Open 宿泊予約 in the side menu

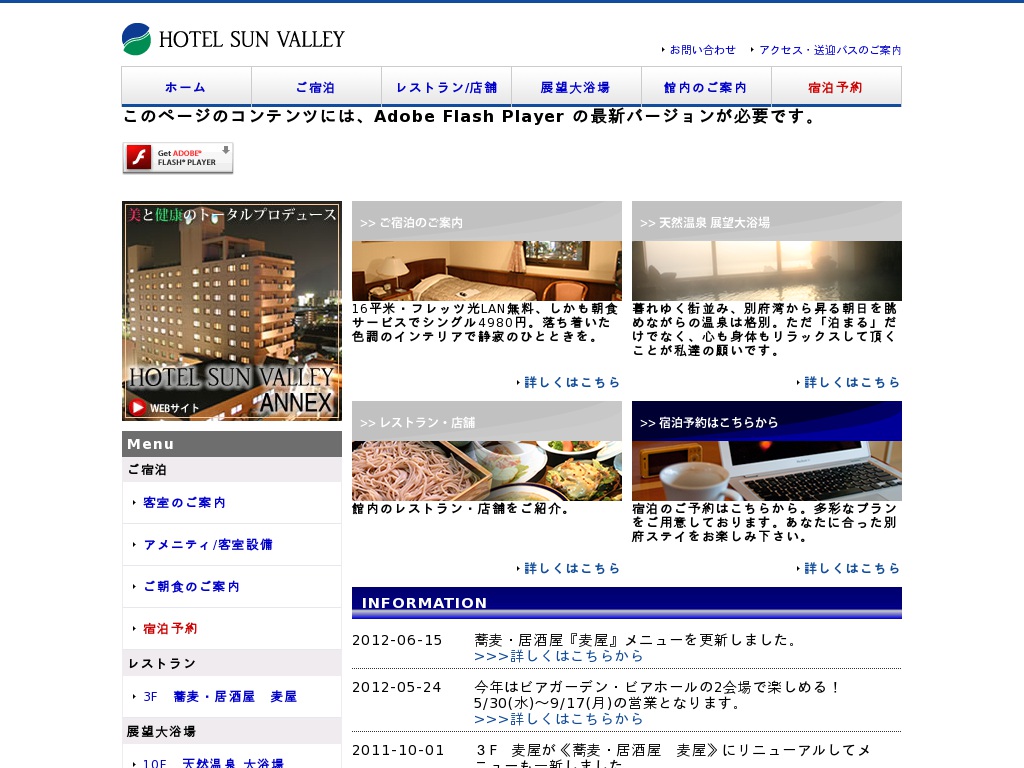170,629
